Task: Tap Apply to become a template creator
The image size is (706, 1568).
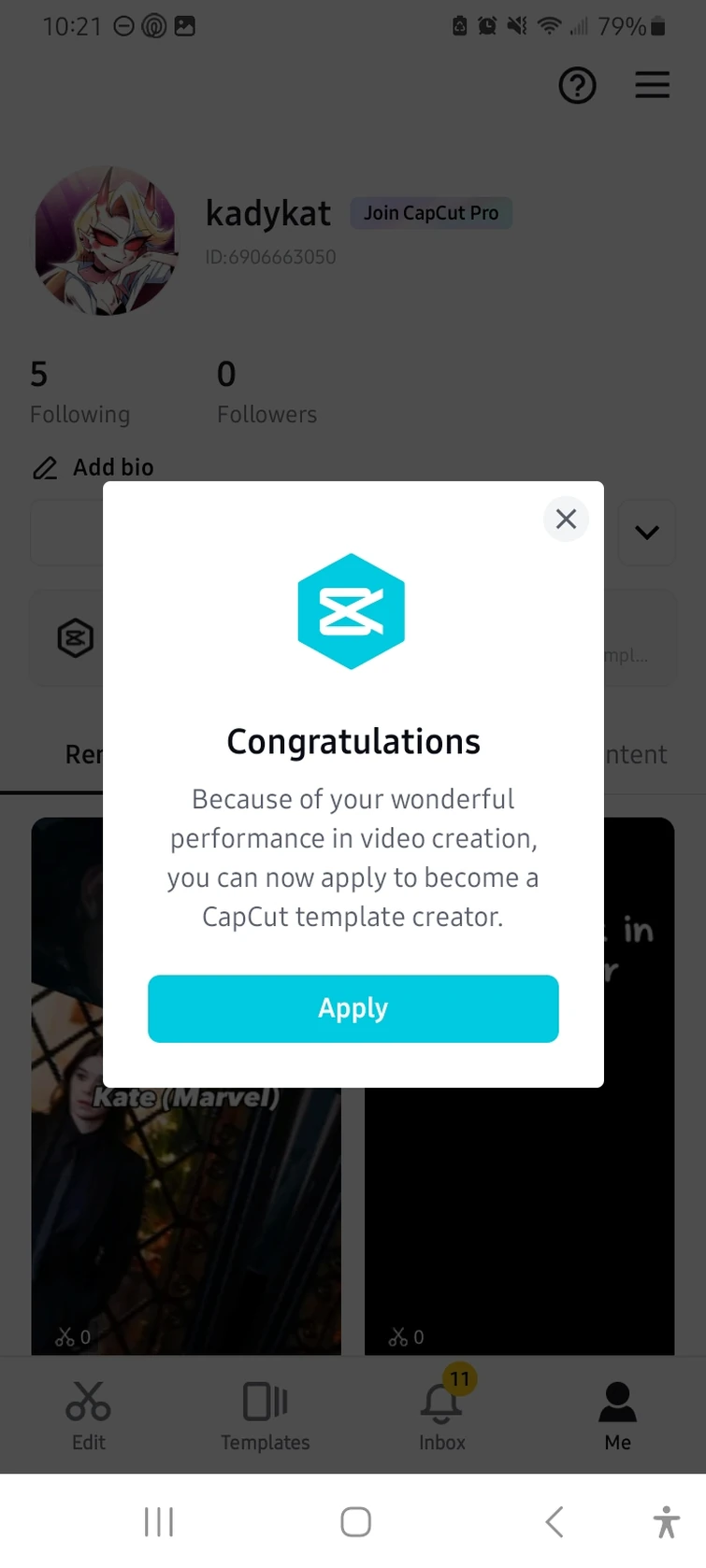Action: 353,1008
